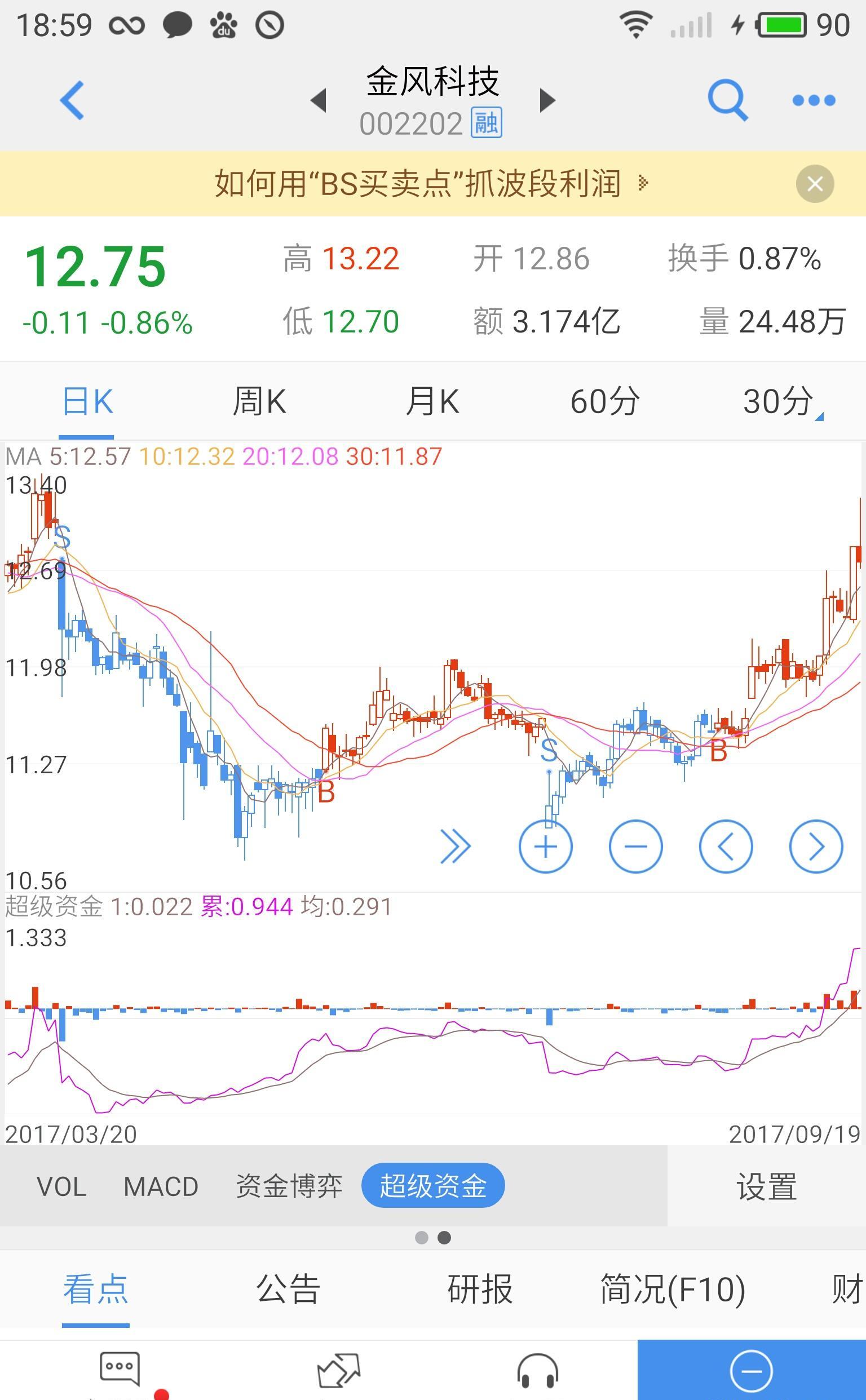The height and width of the screenshot is (1400, 866).
Task: Zoom in on the K-line chart
Action: [x=545, y=847]
